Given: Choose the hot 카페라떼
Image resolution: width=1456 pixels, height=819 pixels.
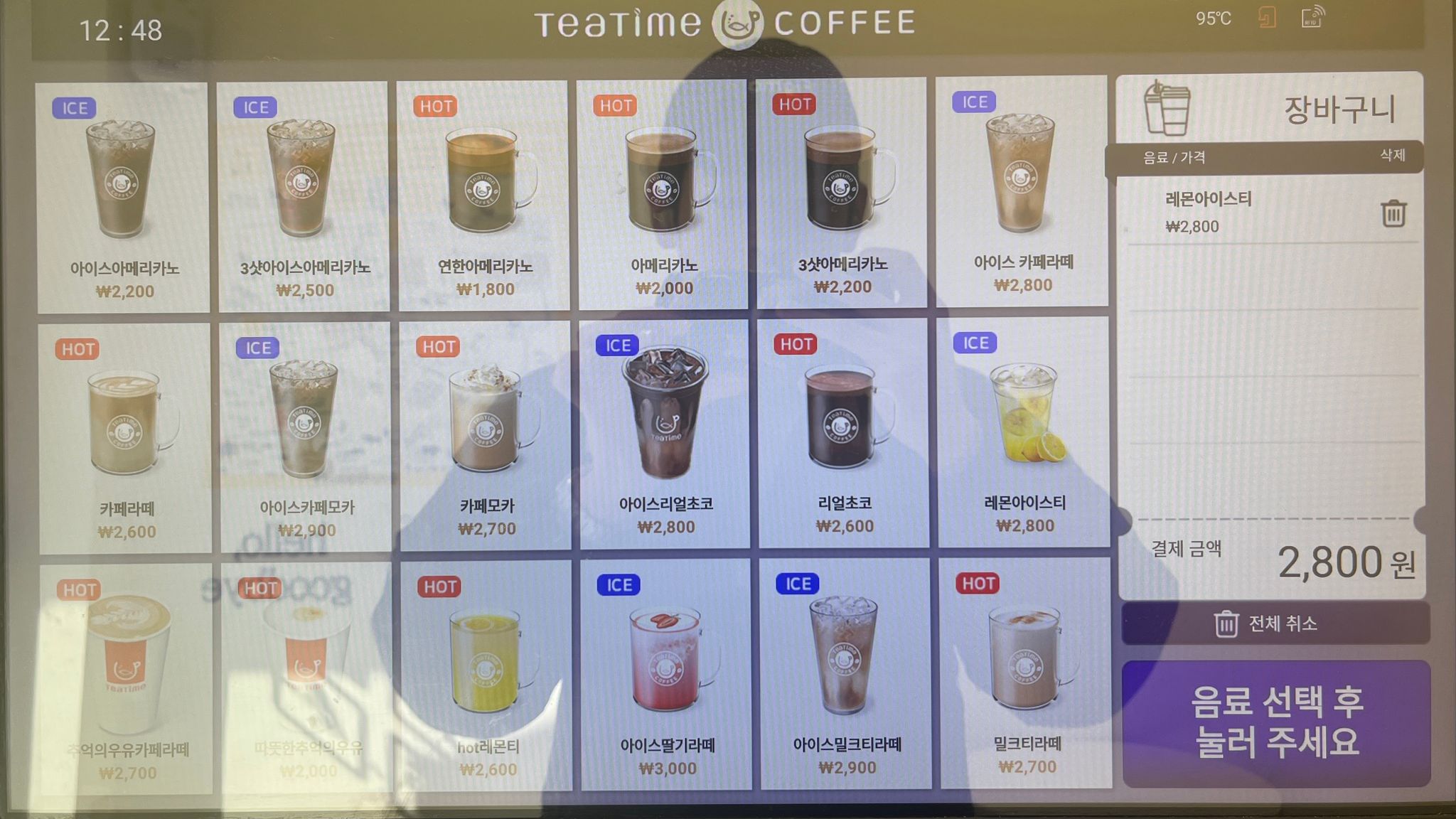Looking at the screenshot, I should (125, 438).
